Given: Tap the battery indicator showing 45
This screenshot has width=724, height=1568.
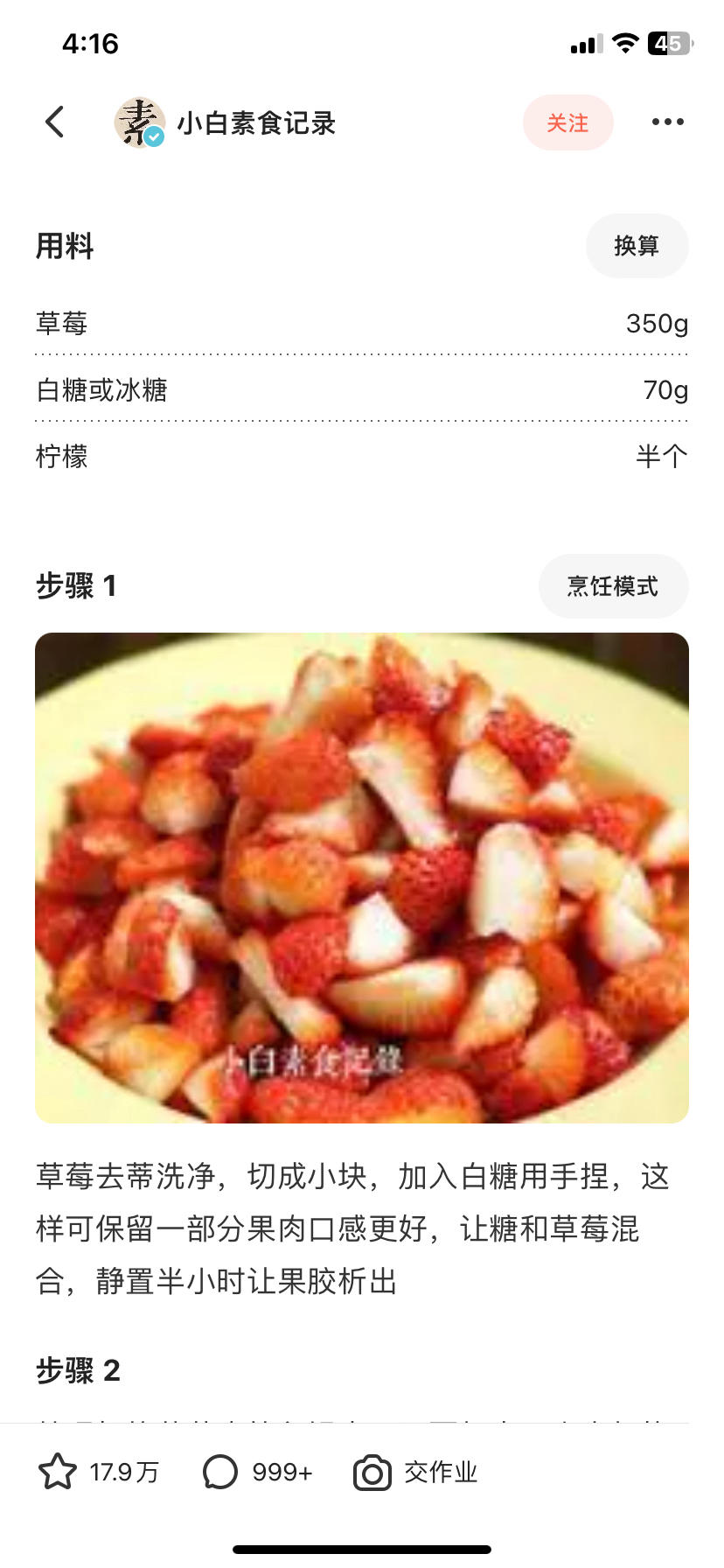Looking at the screenshot, I should [x=668, y=43].
